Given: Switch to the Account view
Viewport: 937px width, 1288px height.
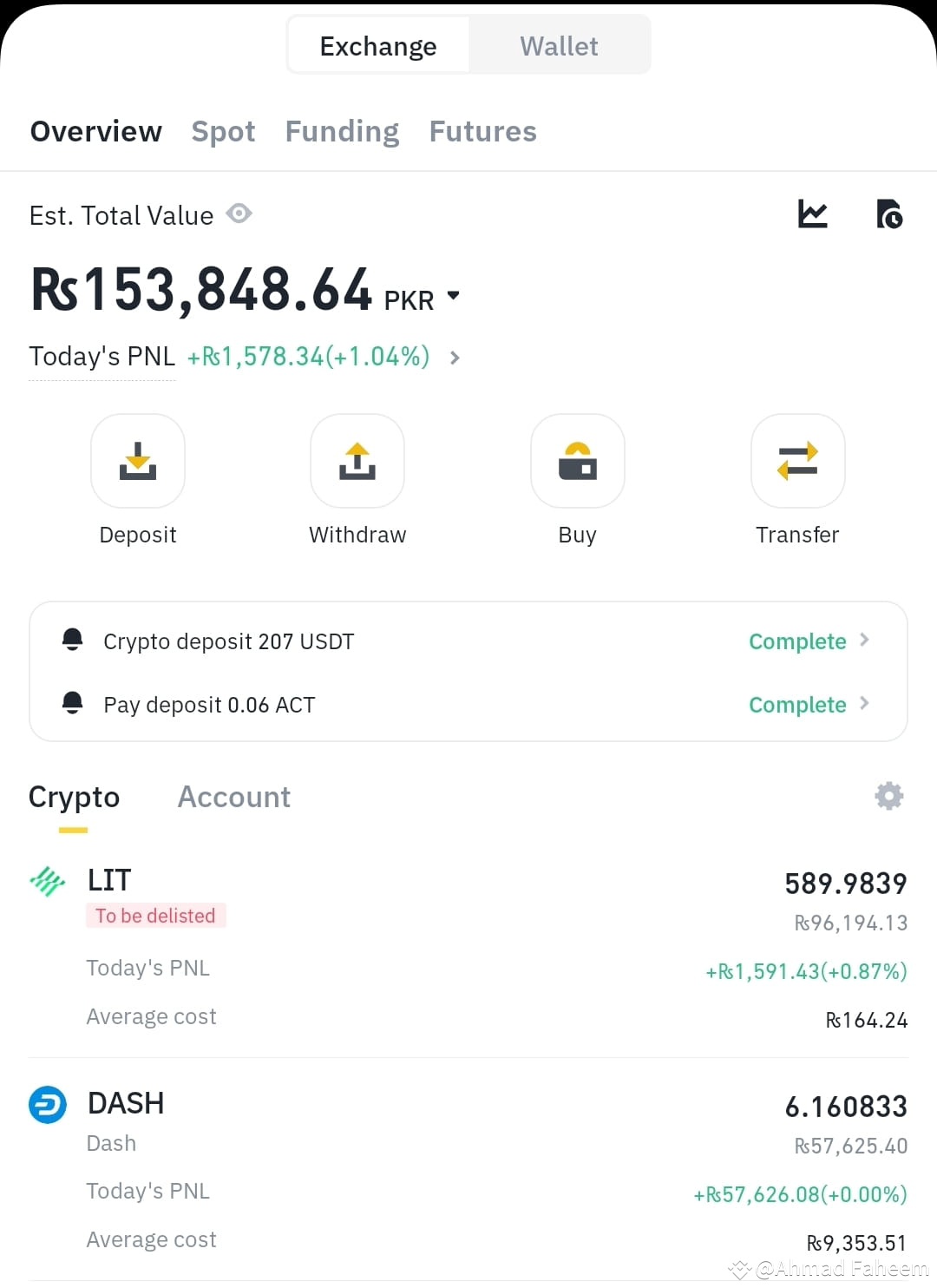Looking at the screenshot, I should click(x=233, y=796).
